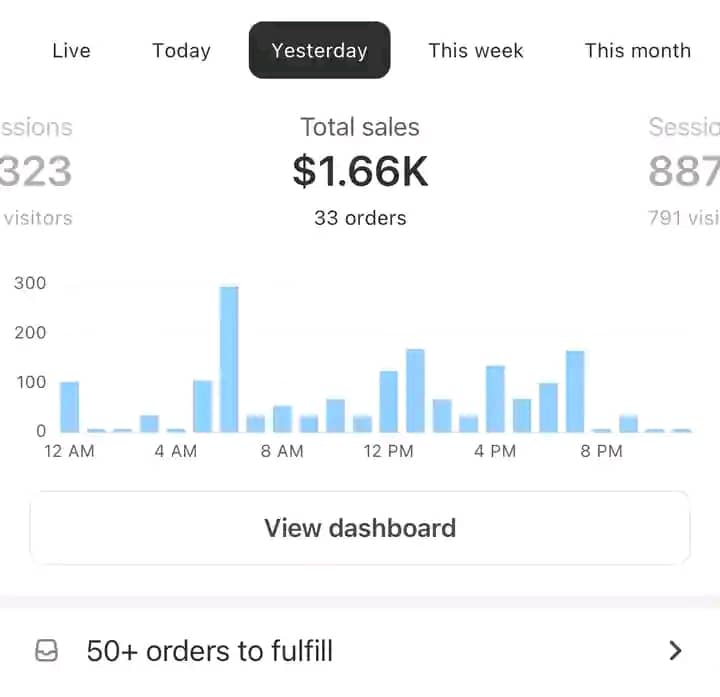Open 50+ orders to fulfill
Screen dimensions: 720x697
[x=360, y=651]
